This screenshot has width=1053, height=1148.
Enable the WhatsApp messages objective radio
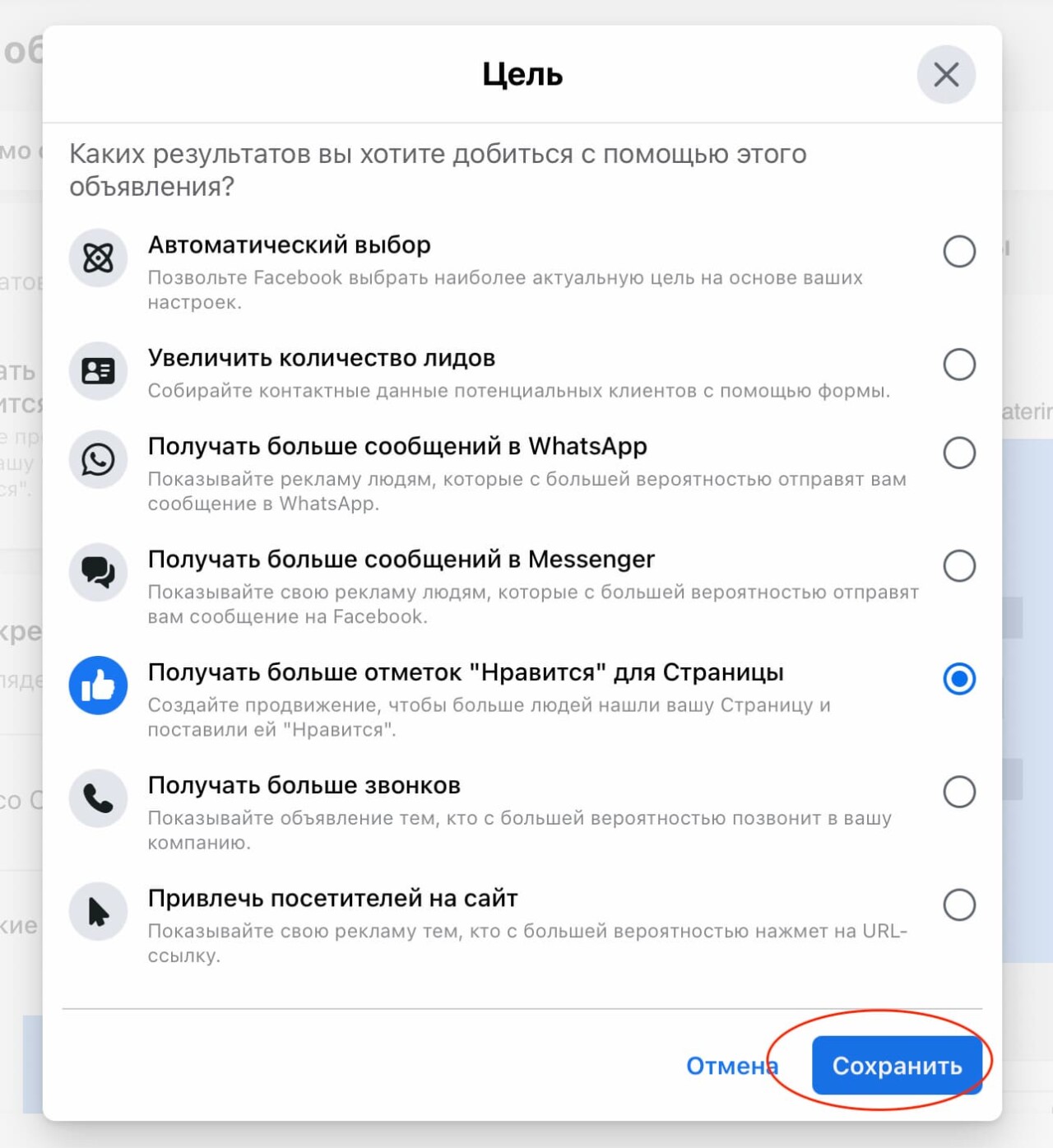coord(958,453)
